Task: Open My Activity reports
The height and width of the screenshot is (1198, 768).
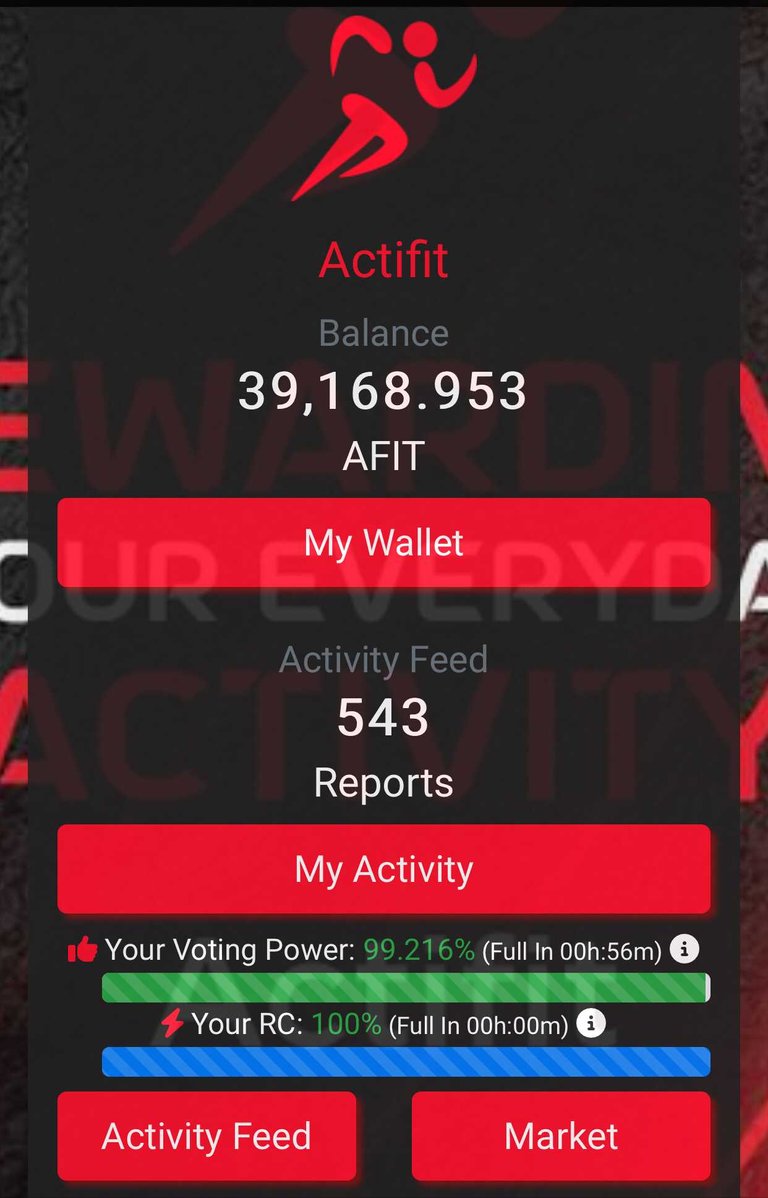Action: pos(384,868)
